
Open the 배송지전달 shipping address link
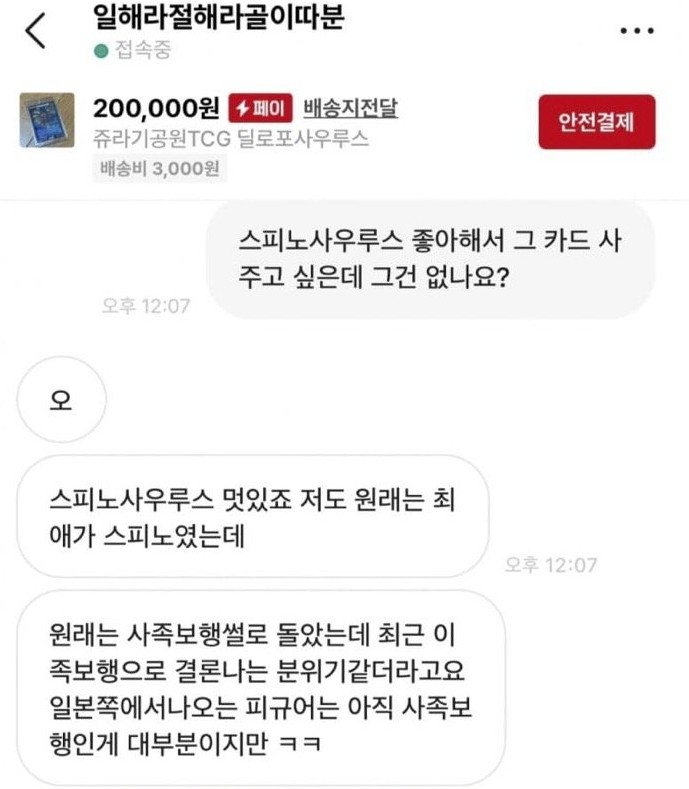click(350, 108)
